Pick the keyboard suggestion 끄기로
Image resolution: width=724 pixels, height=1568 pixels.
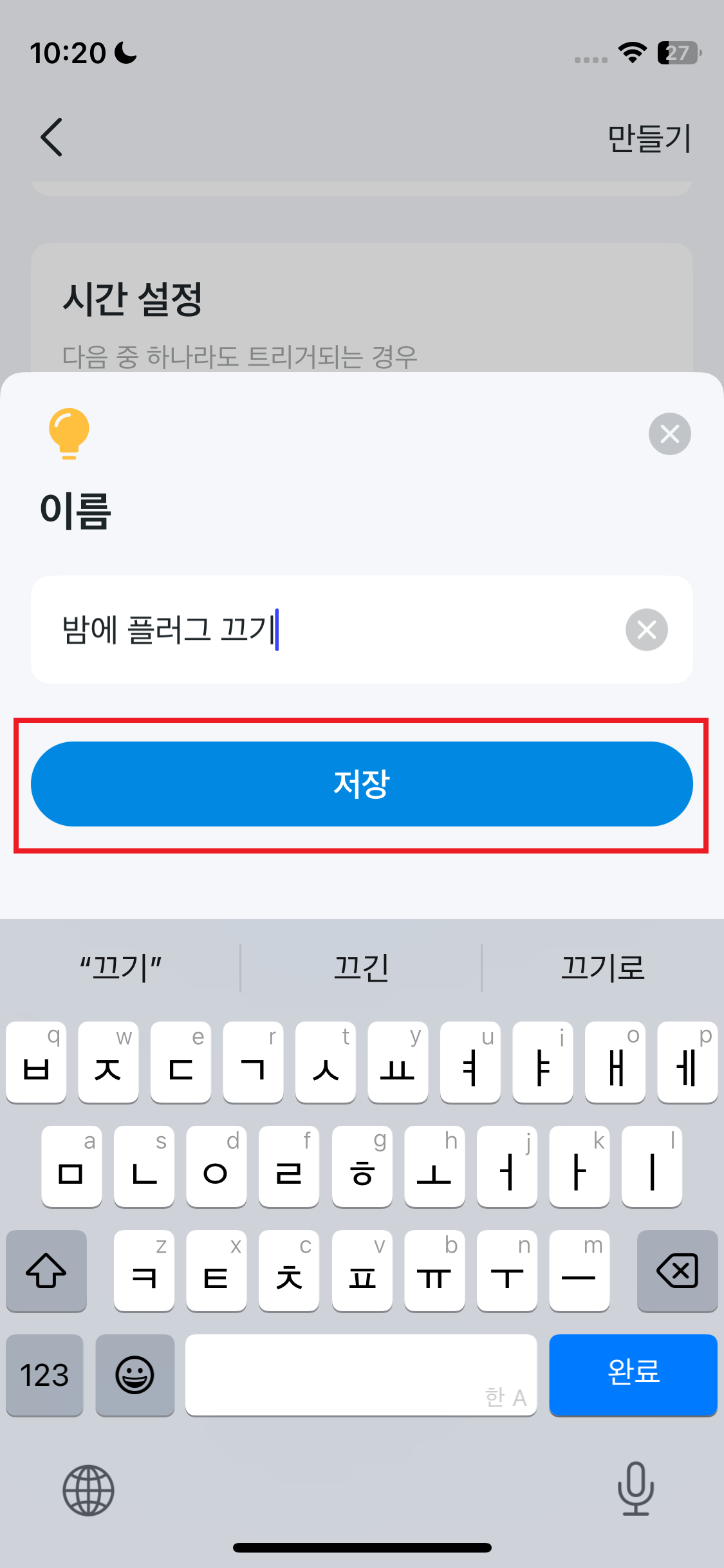click(603, 967)
